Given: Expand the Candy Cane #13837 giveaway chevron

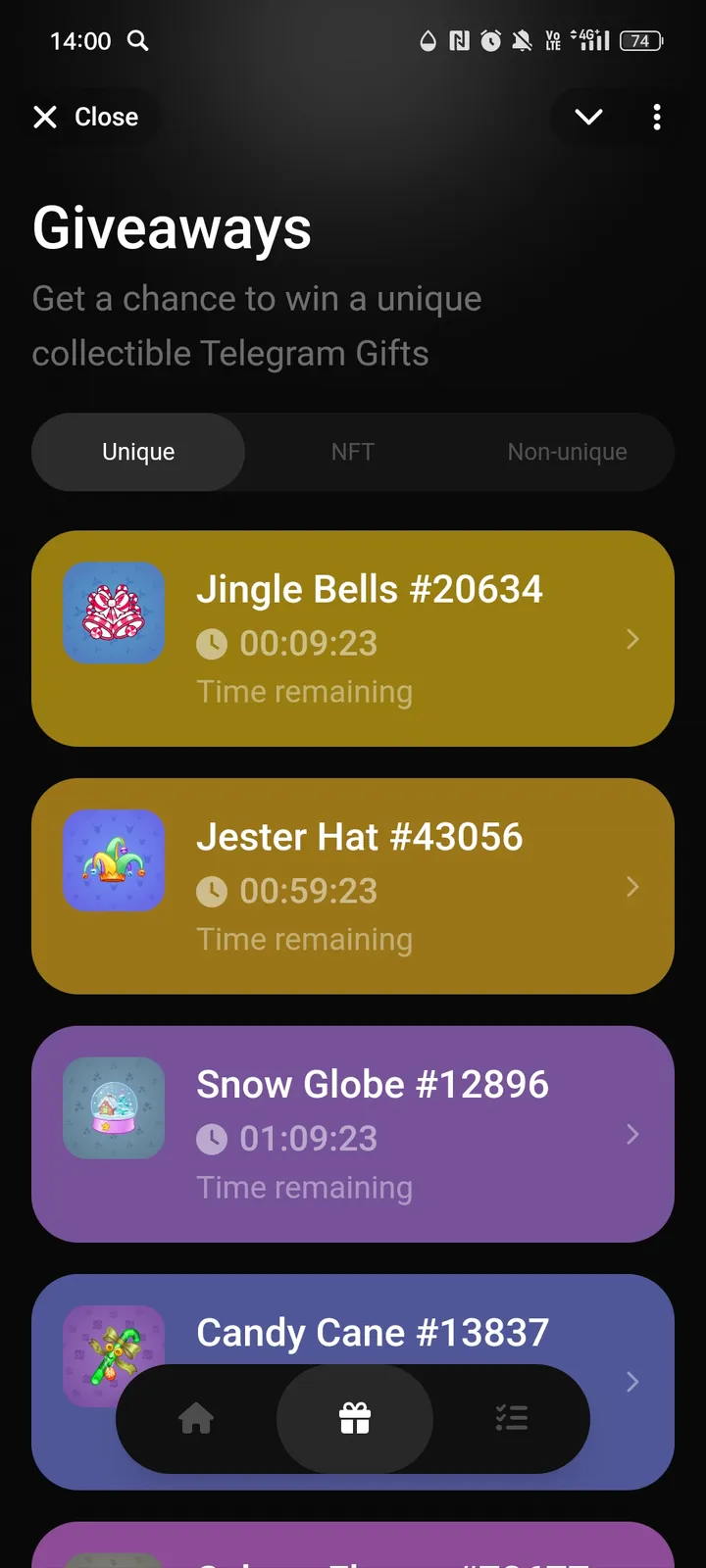Looking at the screenshot, I should (632, 1383).
